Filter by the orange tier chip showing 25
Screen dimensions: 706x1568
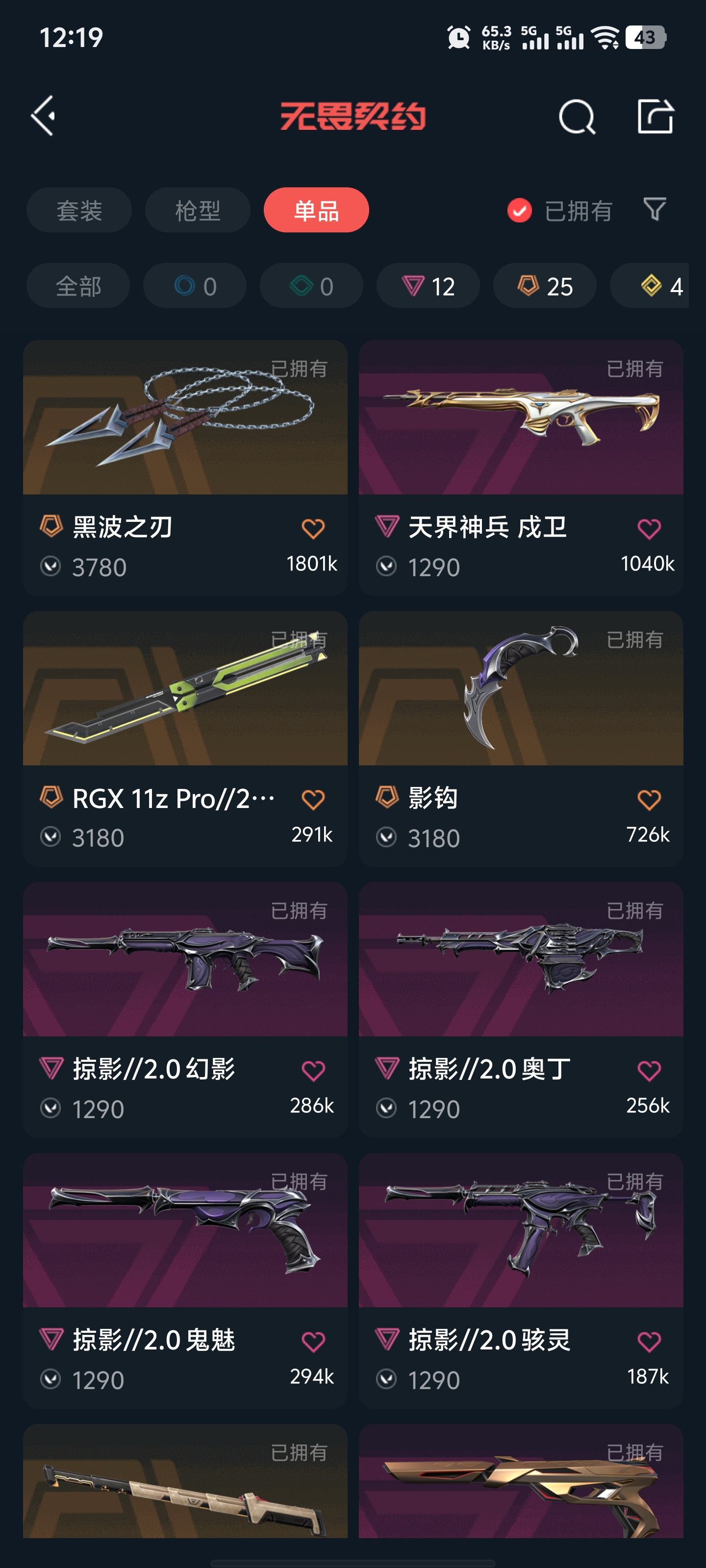click(545, 286)
